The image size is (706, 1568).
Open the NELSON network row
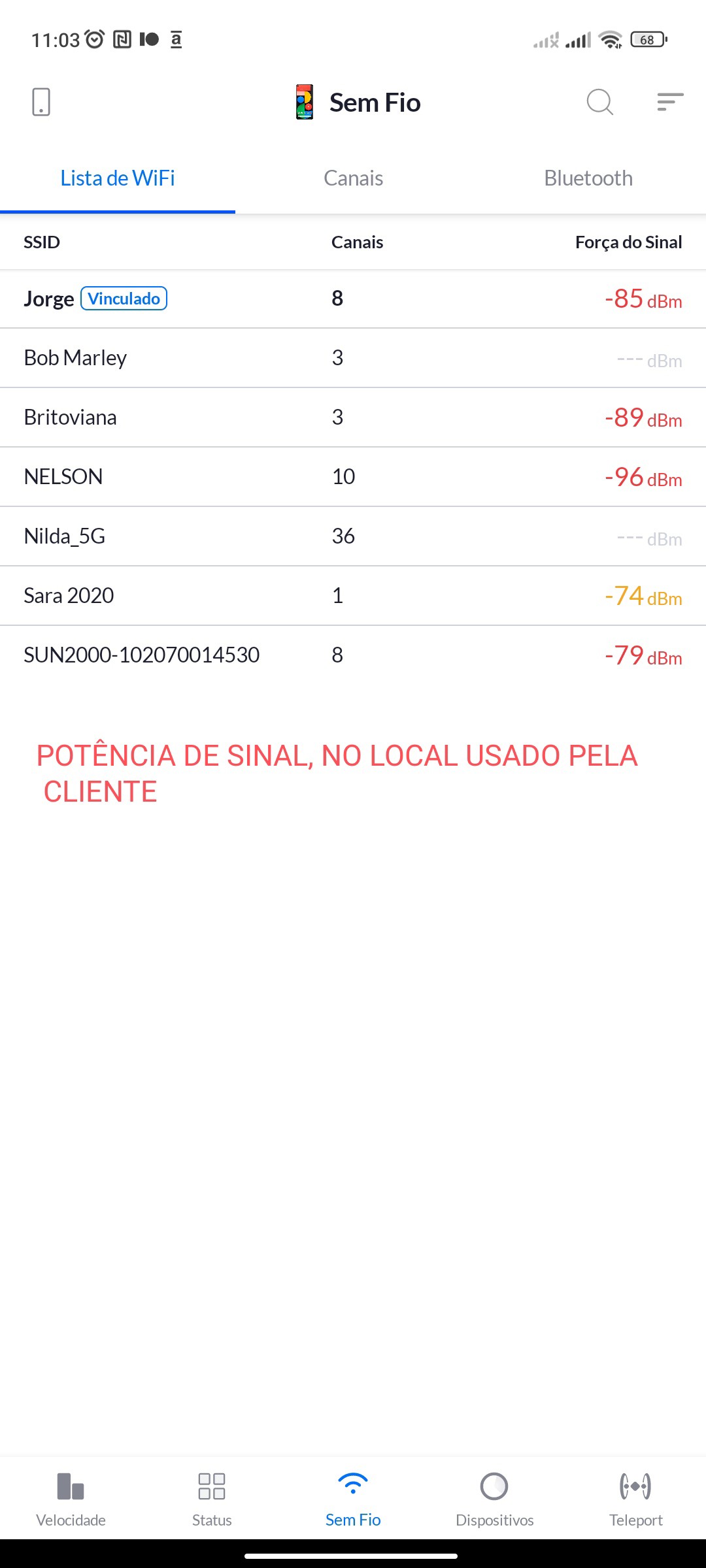tap(353, 477)
